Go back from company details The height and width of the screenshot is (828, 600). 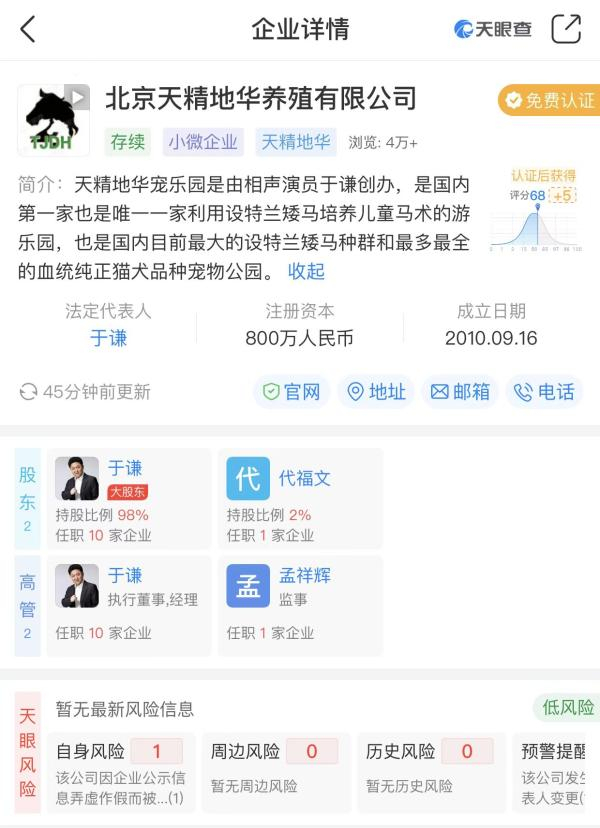pyautogui.click(x=27, y=30)
